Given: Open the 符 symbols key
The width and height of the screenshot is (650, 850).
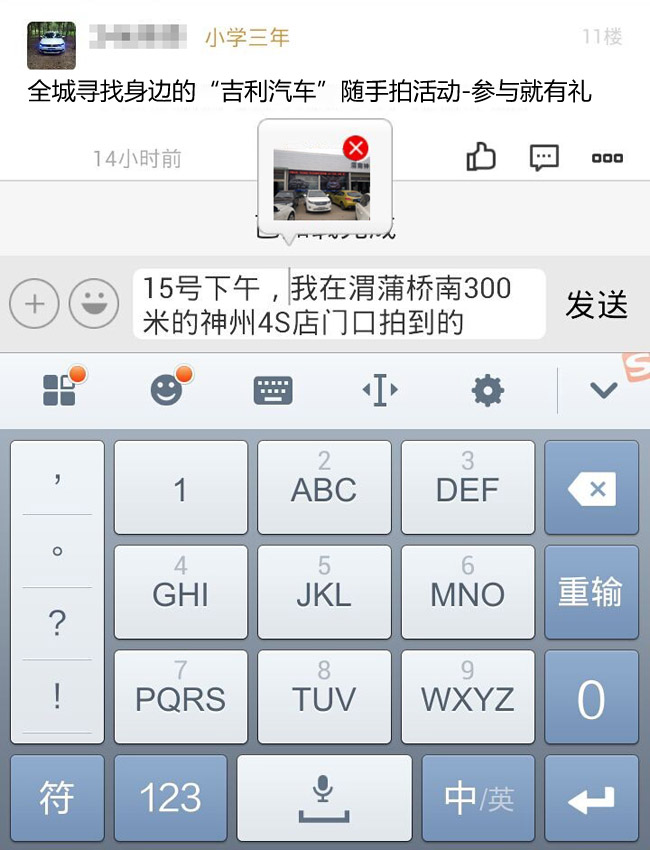Looking at the screenshot, I should click(57, 797).
